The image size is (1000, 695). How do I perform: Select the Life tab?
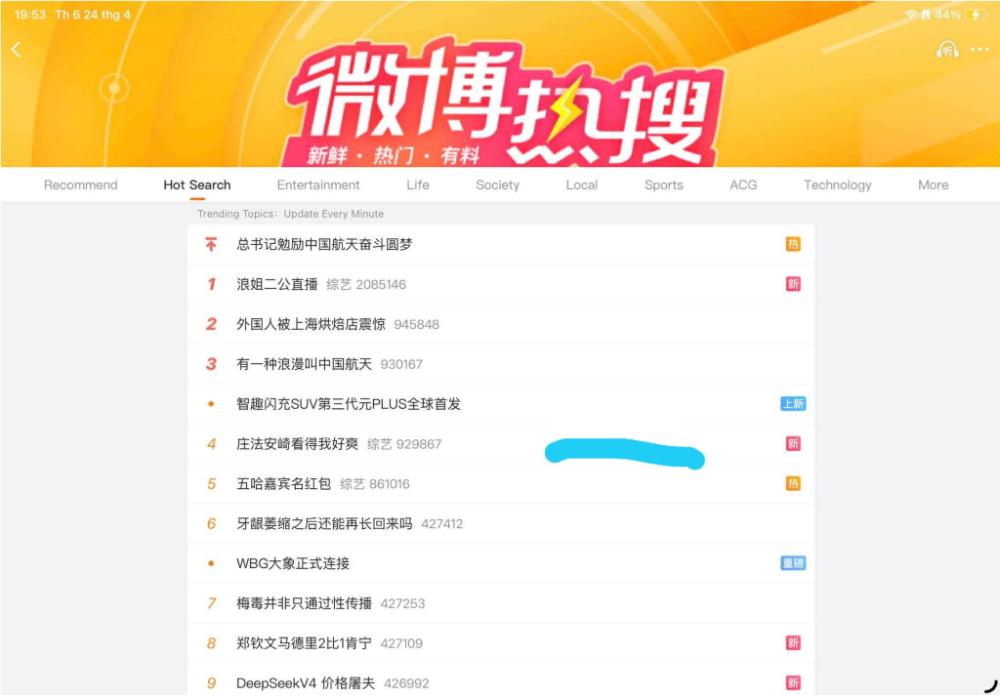(x=418, y=185)
